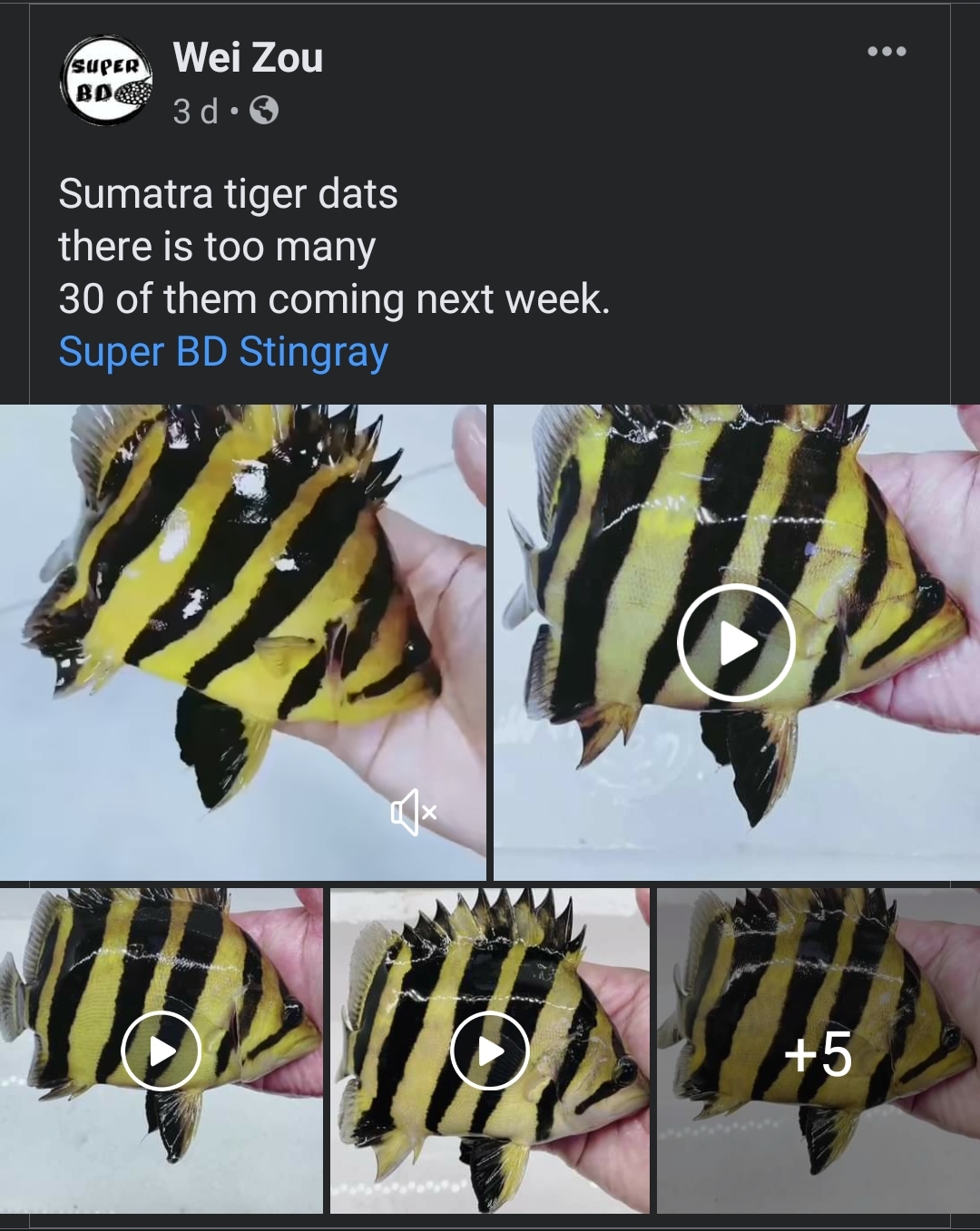Open Wei Zou's profile picture
The image size is (980, 1231).
[106, 81]
